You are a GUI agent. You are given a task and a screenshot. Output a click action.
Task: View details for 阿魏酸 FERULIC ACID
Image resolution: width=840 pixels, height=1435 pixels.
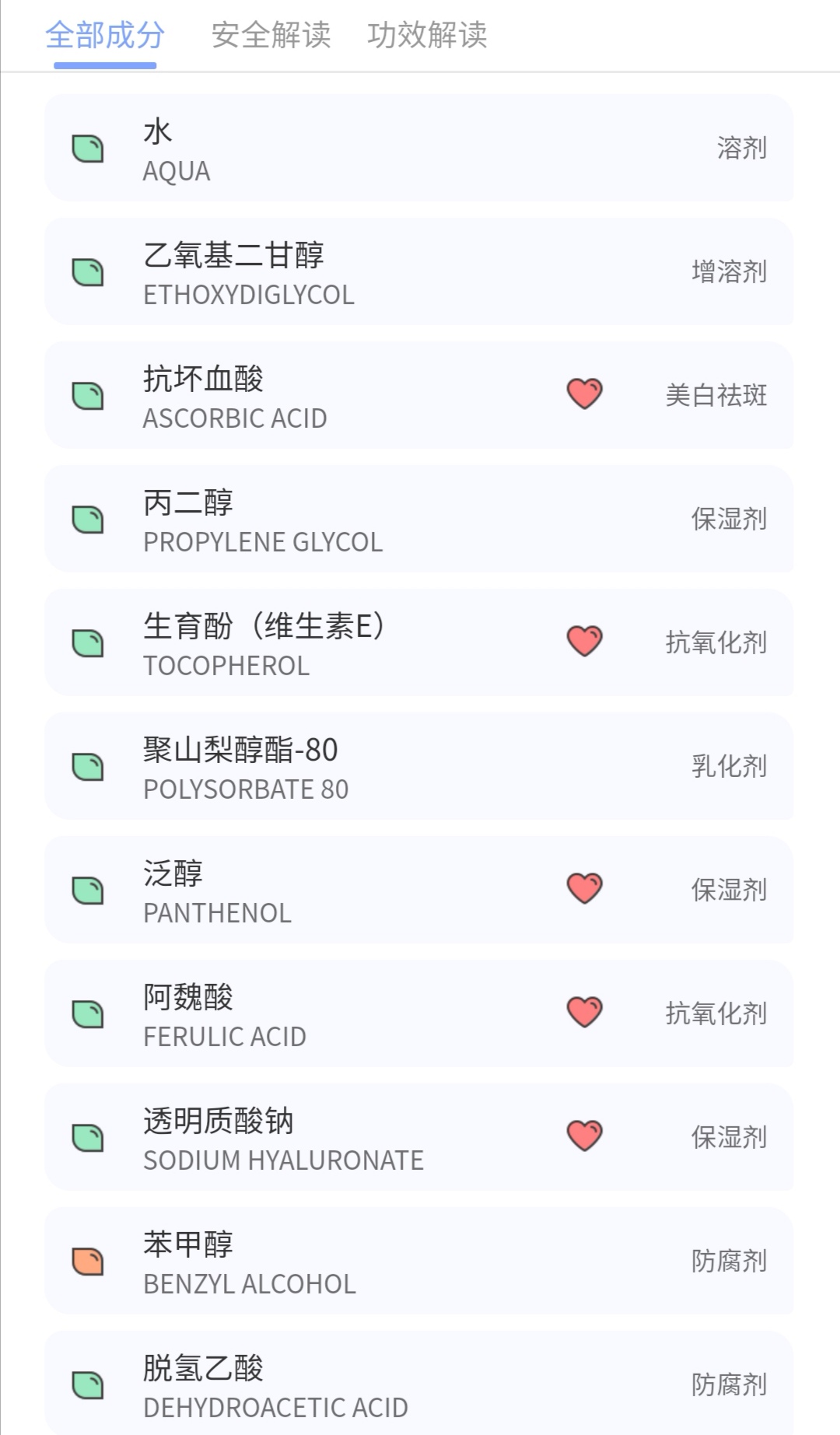[x=418, y=1014]
